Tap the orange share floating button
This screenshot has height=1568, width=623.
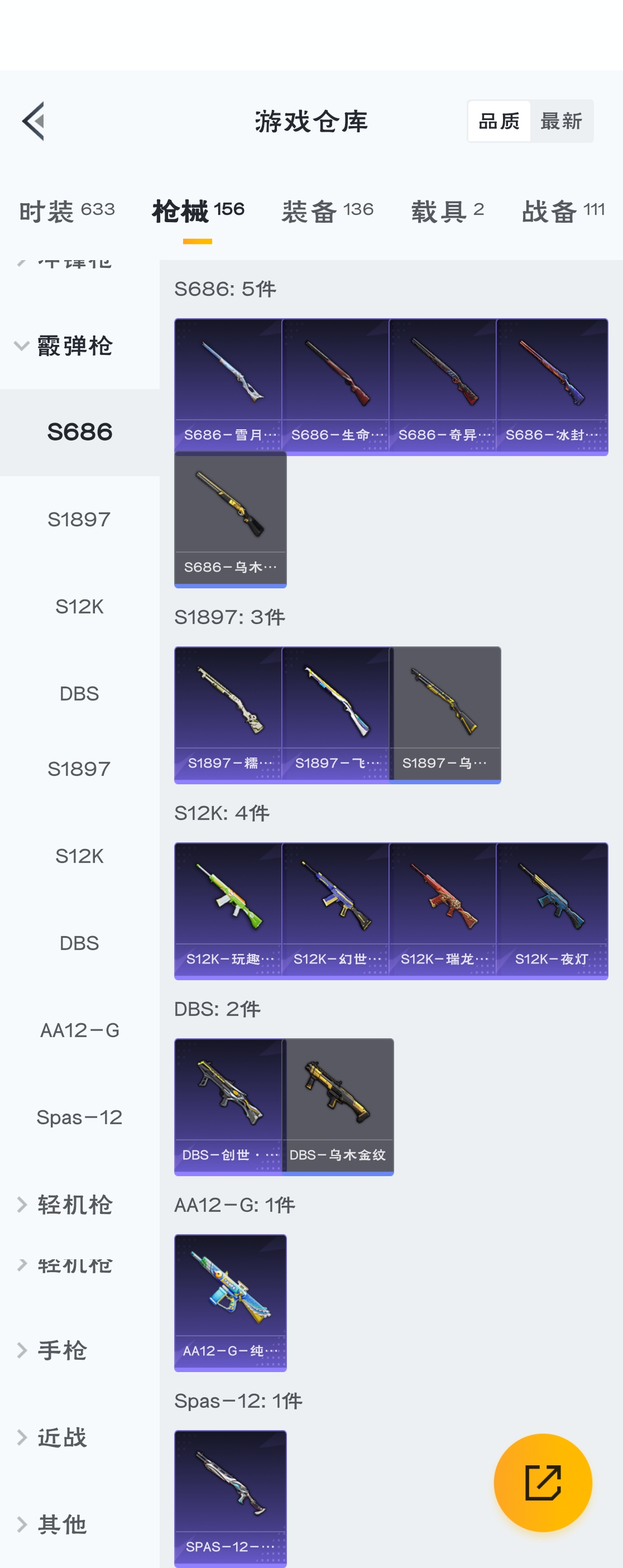point(543,1482)
